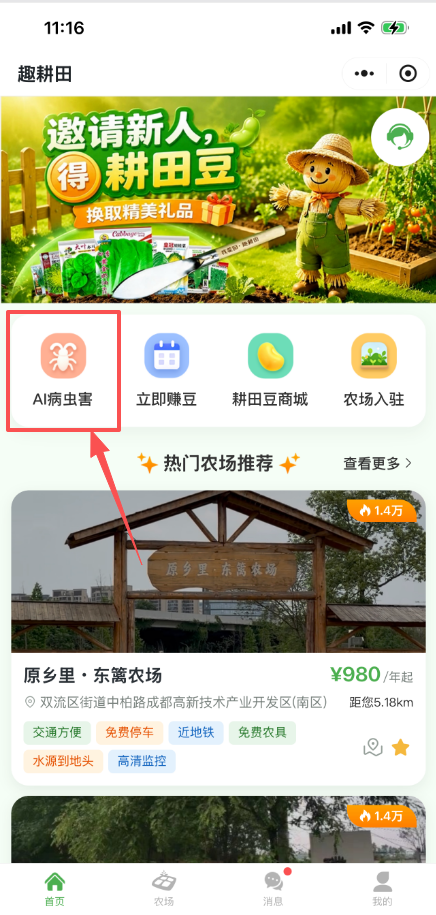Image resolution: width=436 pixels, height=915 pixels.
Task: Switch to the 我的 tab
Action: 382,889
